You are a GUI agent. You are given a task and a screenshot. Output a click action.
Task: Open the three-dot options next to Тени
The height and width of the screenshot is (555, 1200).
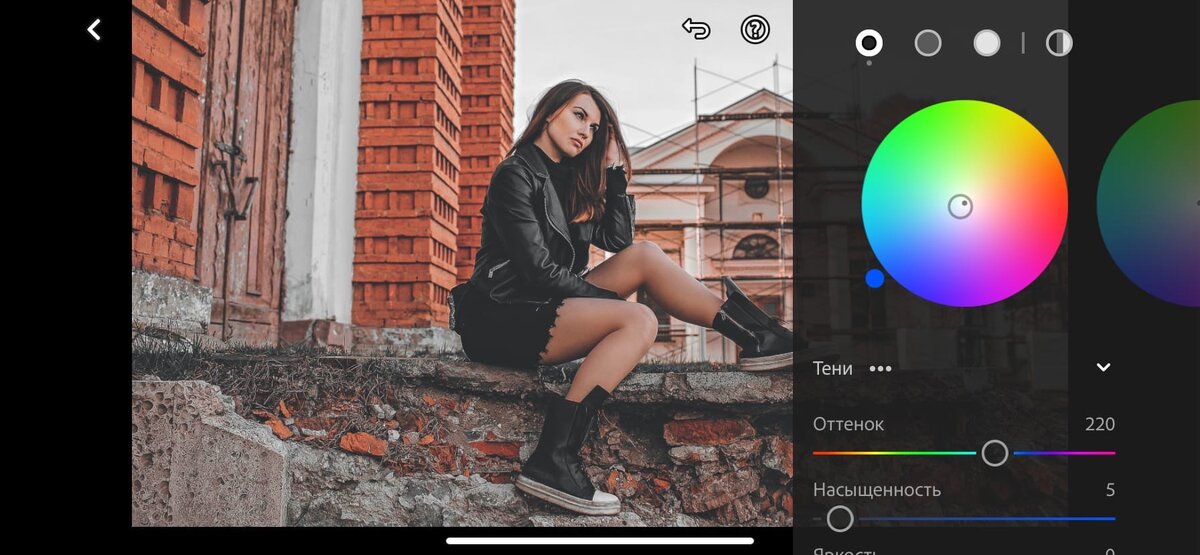click(880, 368)
